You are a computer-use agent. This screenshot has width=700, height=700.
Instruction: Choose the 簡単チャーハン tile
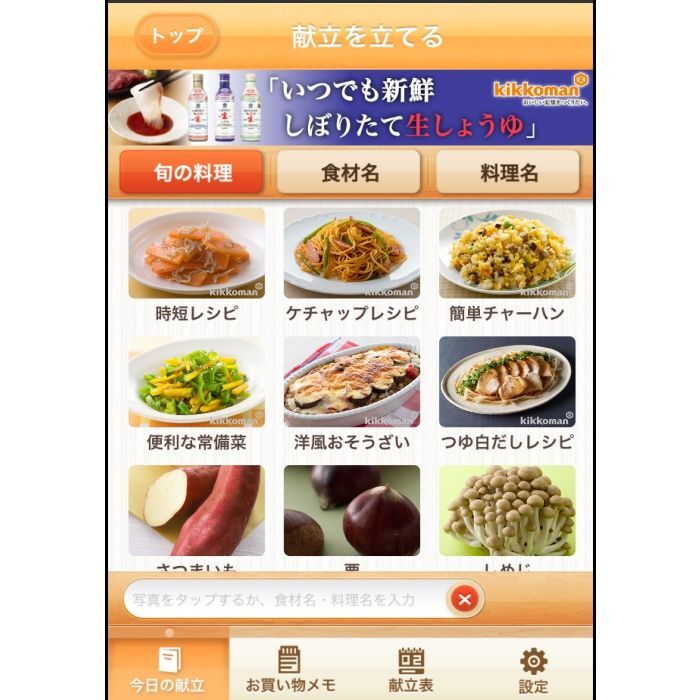(507, 254)
